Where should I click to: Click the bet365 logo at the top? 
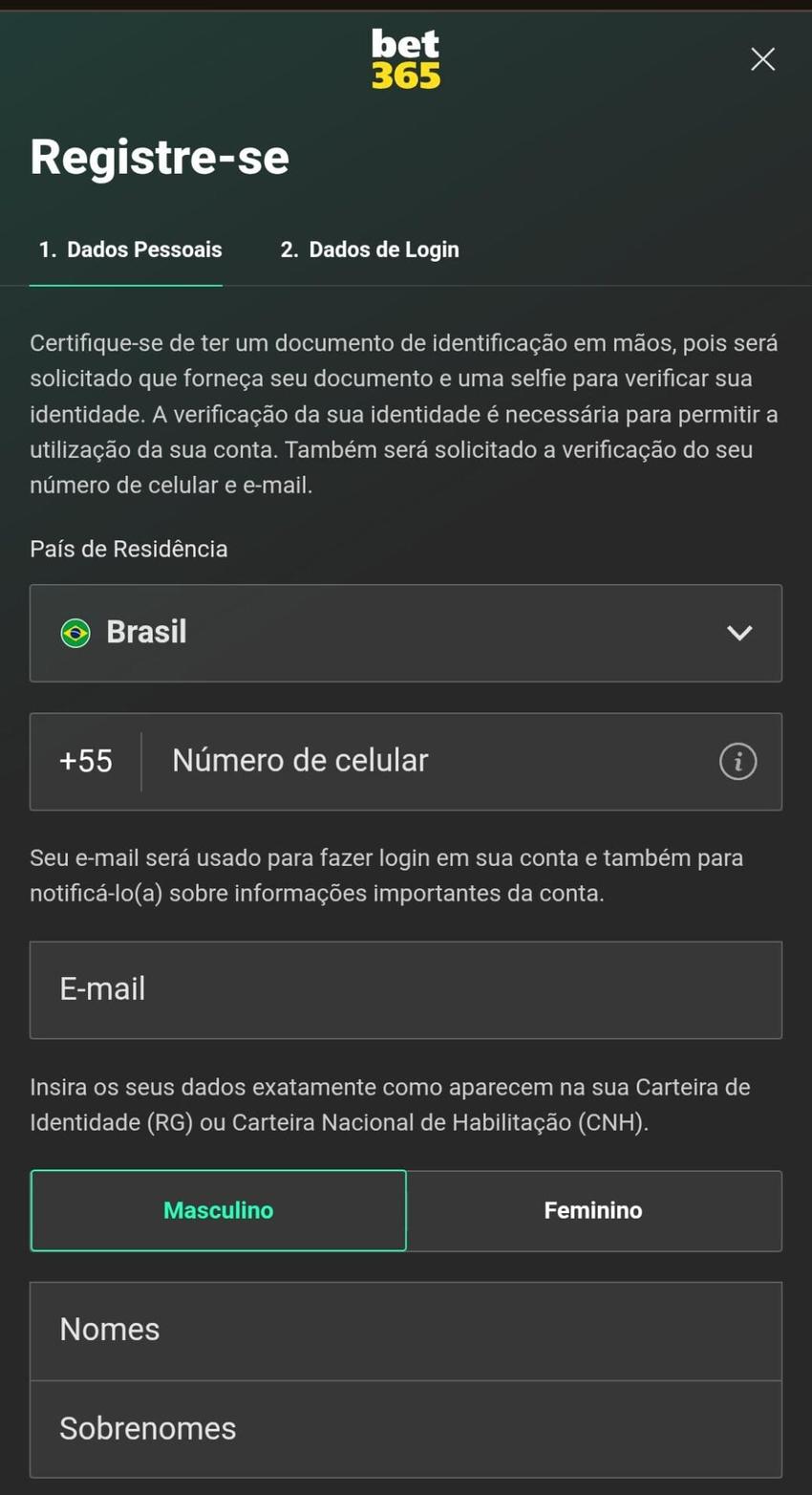coord(405,58)
